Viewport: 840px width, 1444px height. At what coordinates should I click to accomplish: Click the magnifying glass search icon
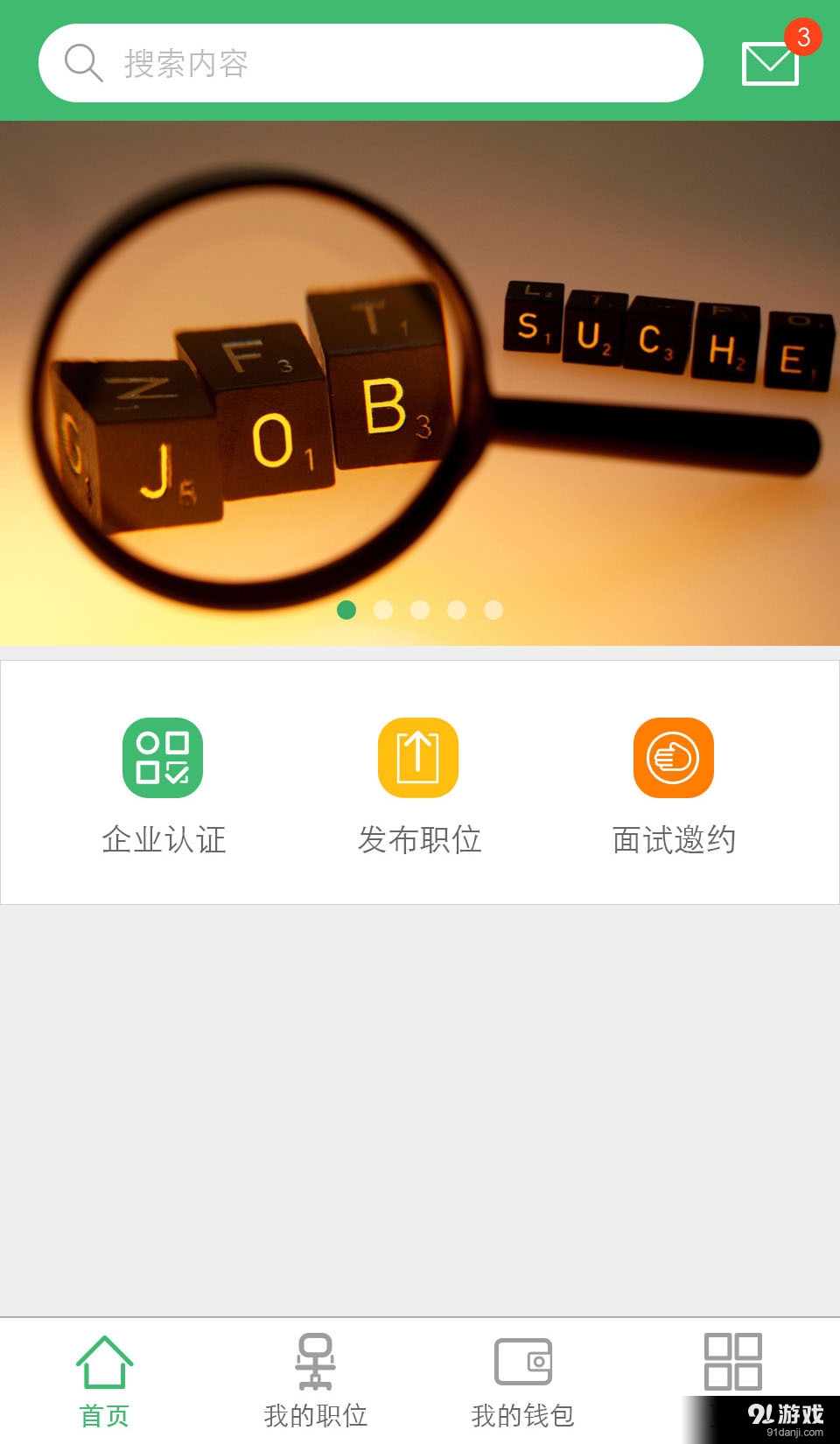(82, 62)
